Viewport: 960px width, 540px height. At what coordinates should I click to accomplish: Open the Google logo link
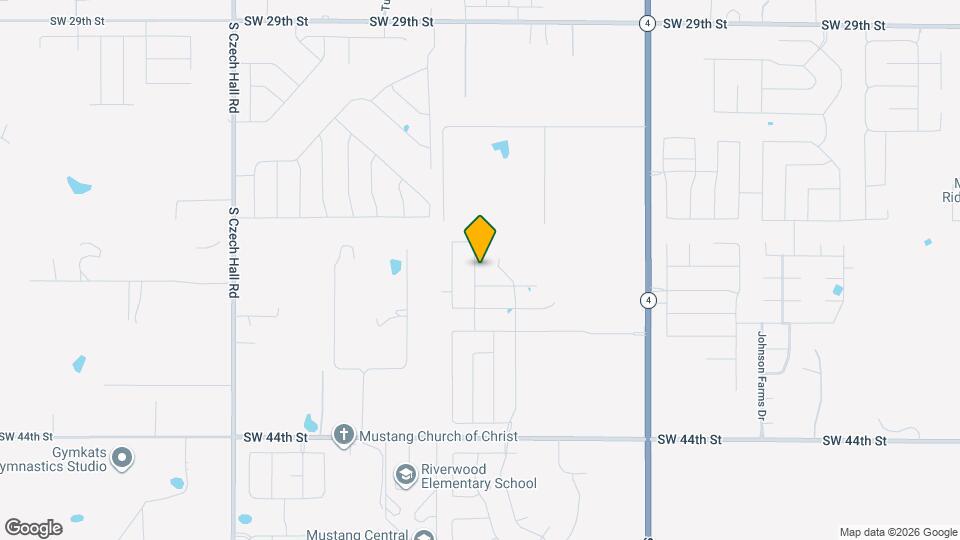pos(33,527)
